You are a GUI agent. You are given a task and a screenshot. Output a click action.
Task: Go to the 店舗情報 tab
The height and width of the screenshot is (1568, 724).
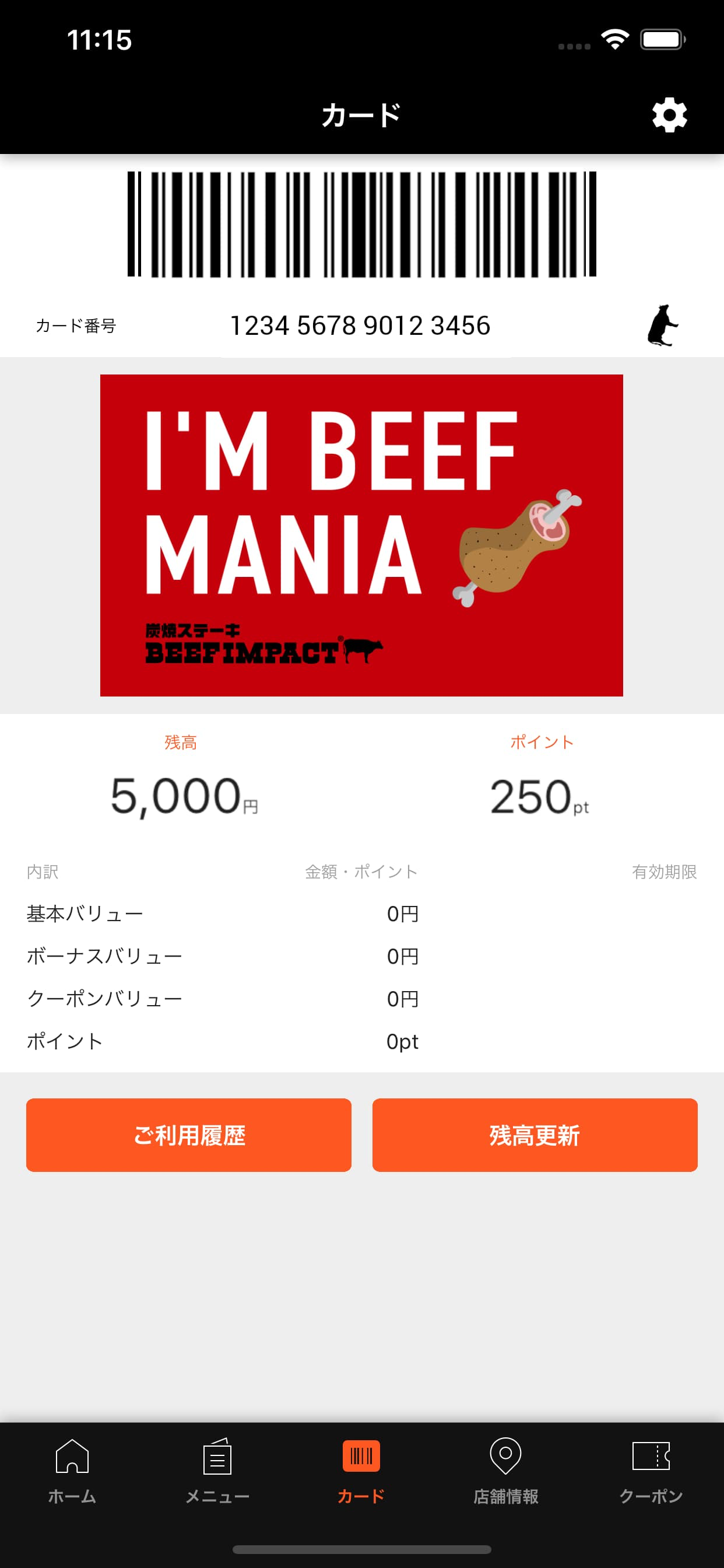point(505,1469)
